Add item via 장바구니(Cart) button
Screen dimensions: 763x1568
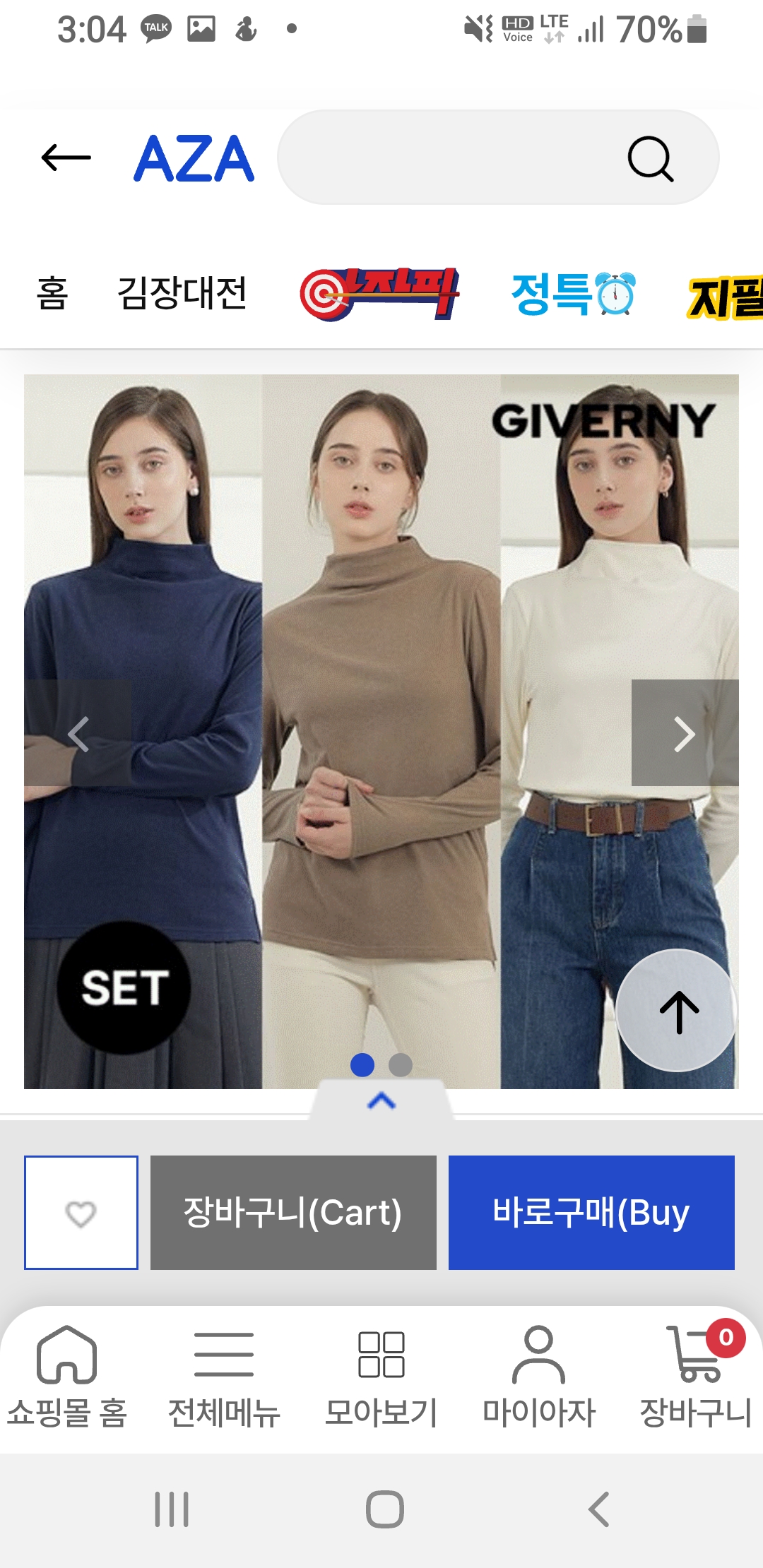pos(293,1213)
